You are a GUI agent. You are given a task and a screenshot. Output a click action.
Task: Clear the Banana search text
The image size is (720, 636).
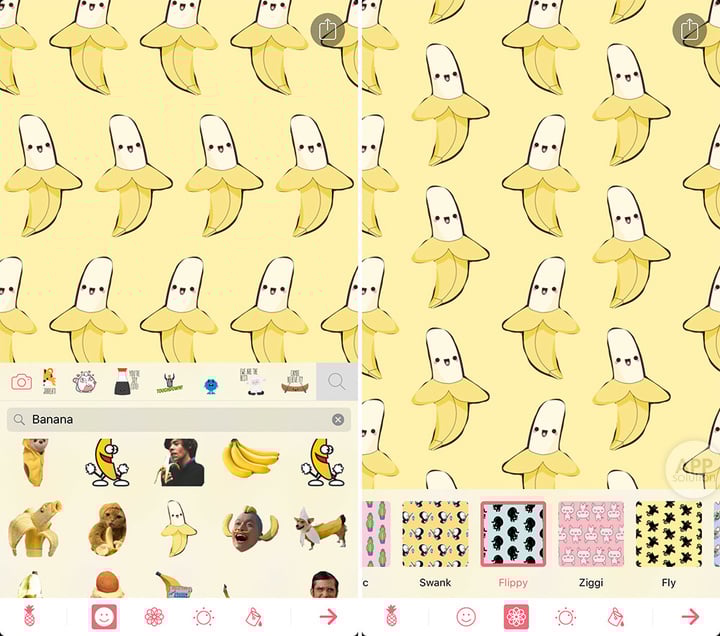[338, 419]
